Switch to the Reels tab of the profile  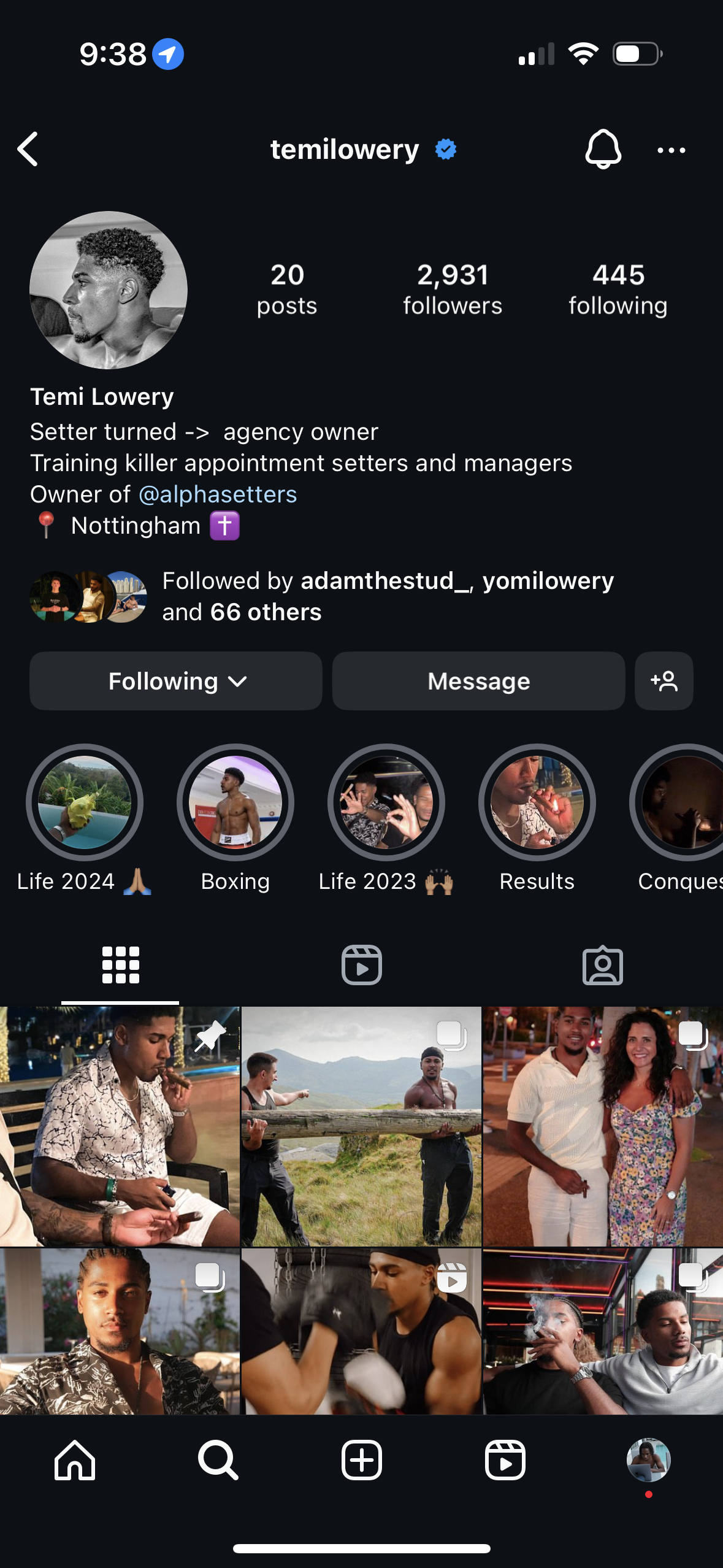tap(362, 965)
